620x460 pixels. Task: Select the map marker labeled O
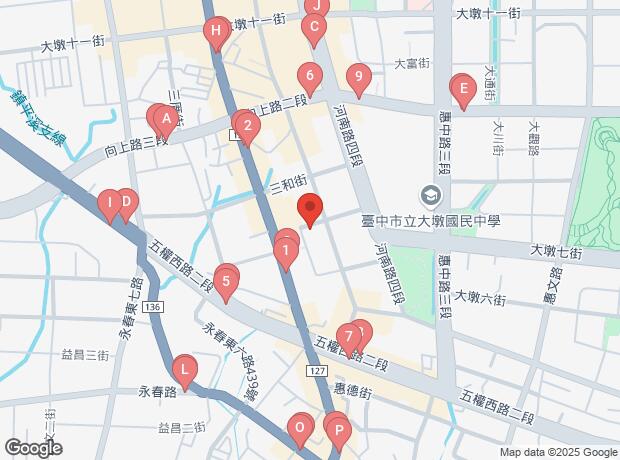(x=298, y=429)
